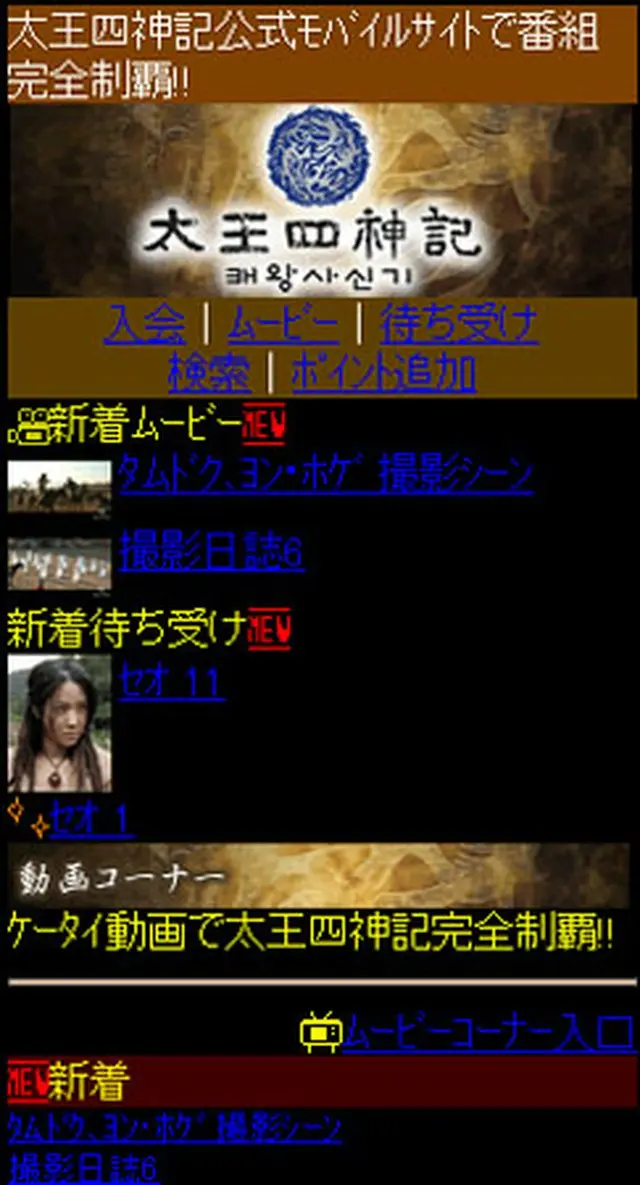Open the 待ち受け wallpaper link

point(459,324)
